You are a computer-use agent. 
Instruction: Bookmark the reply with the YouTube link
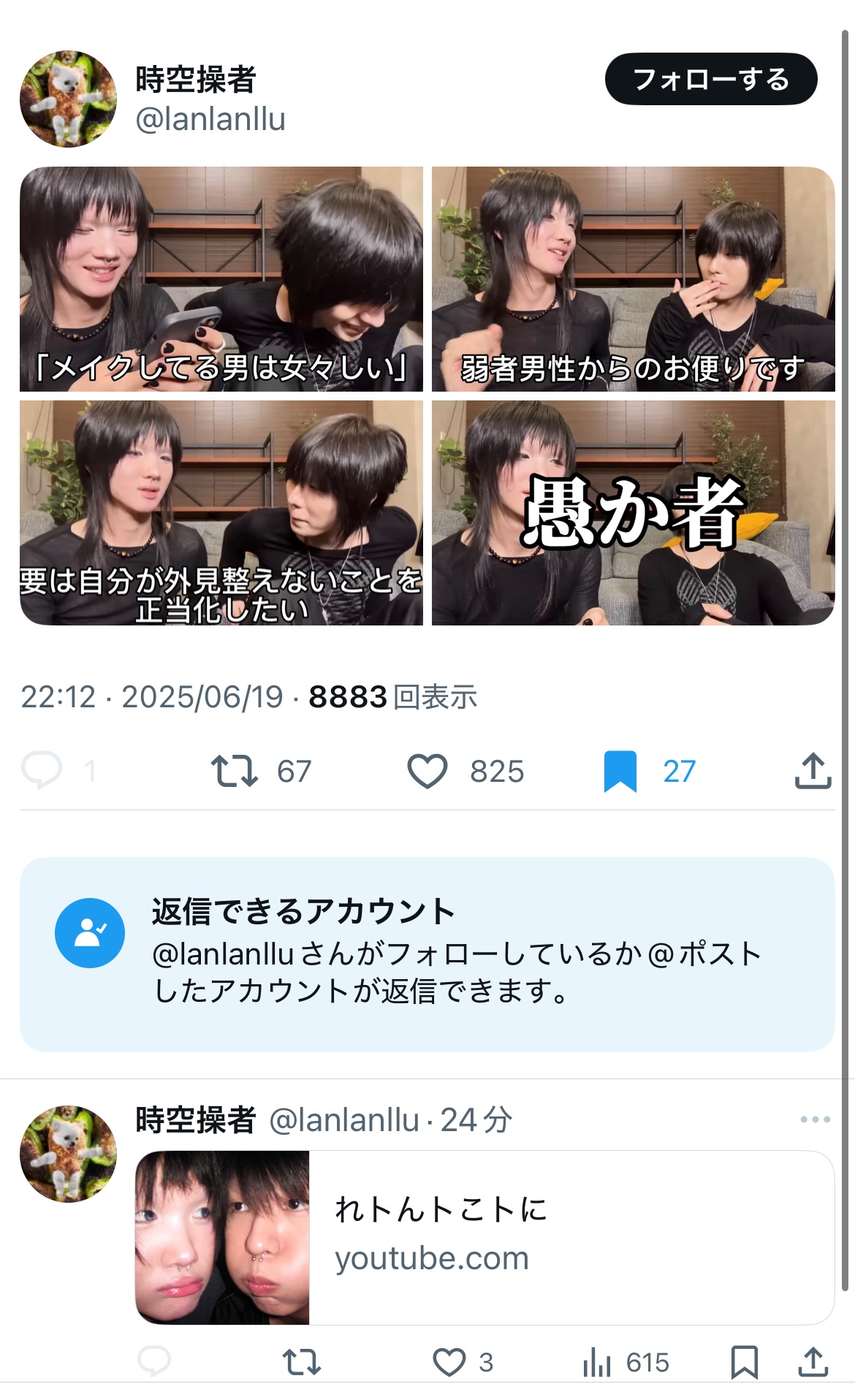(x=744, y=1362)
